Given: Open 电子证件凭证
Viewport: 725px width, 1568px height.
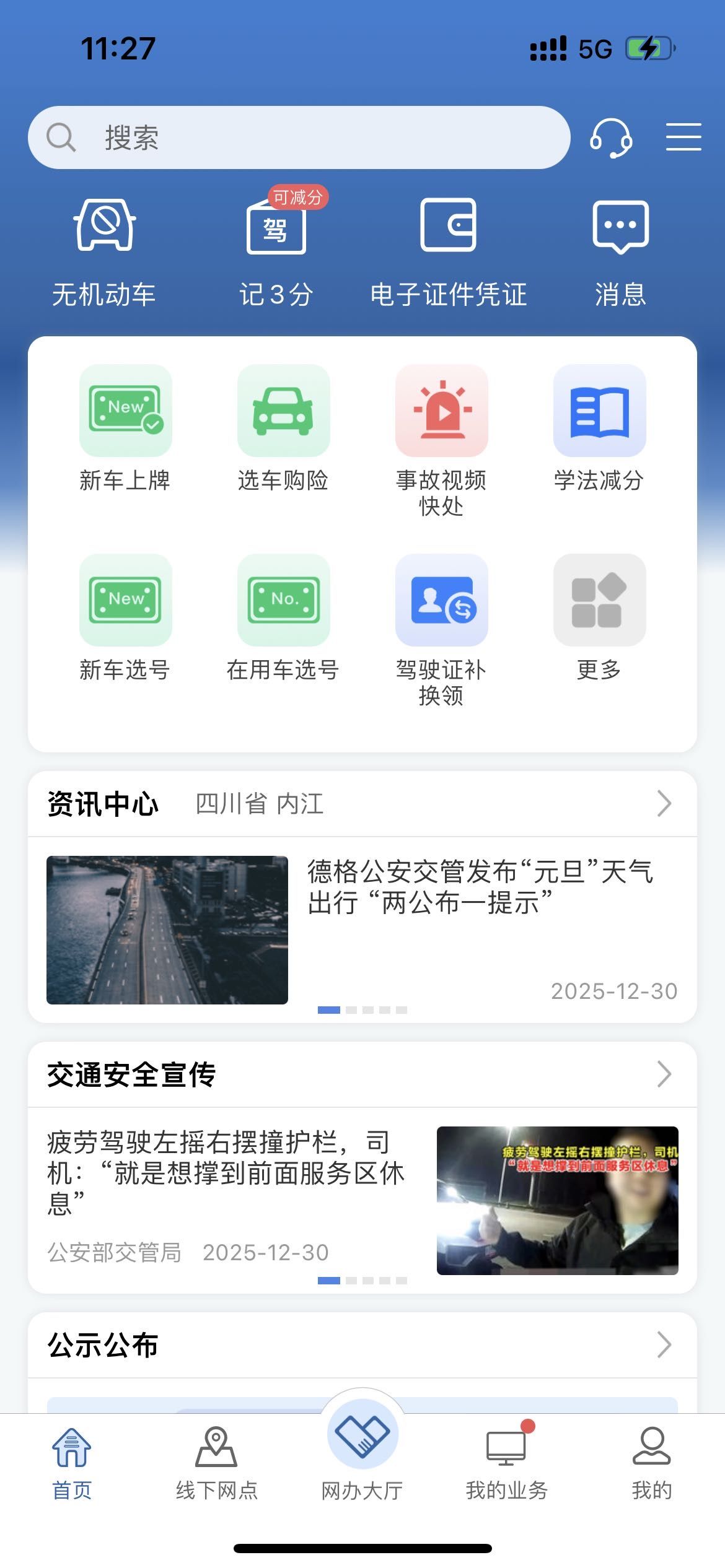Looking at the screenshot, I should (x=448, y=251).
